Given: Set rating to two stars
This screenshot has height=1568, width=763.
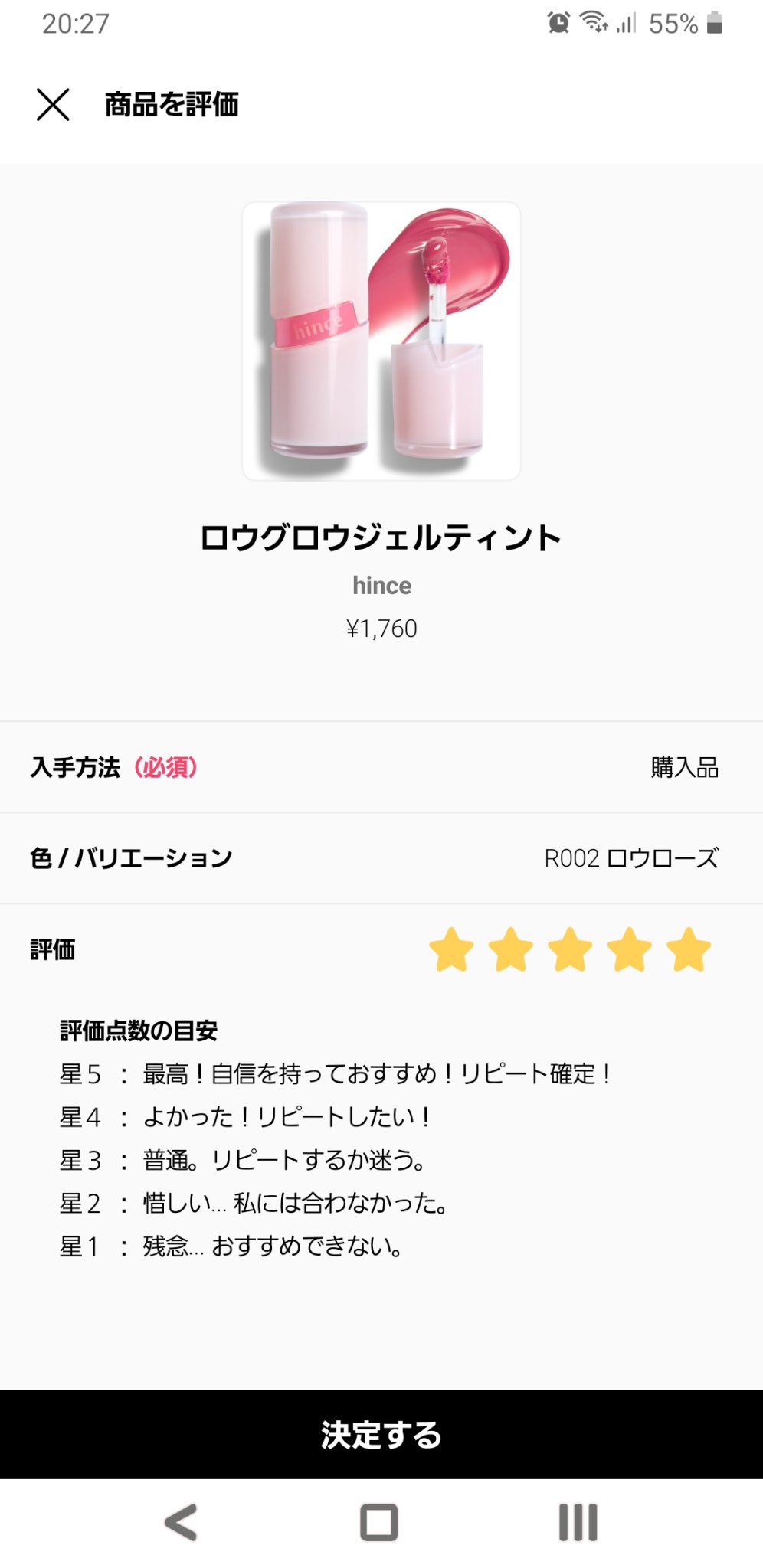Looking at the screenshot, I should tap(511, 949).
